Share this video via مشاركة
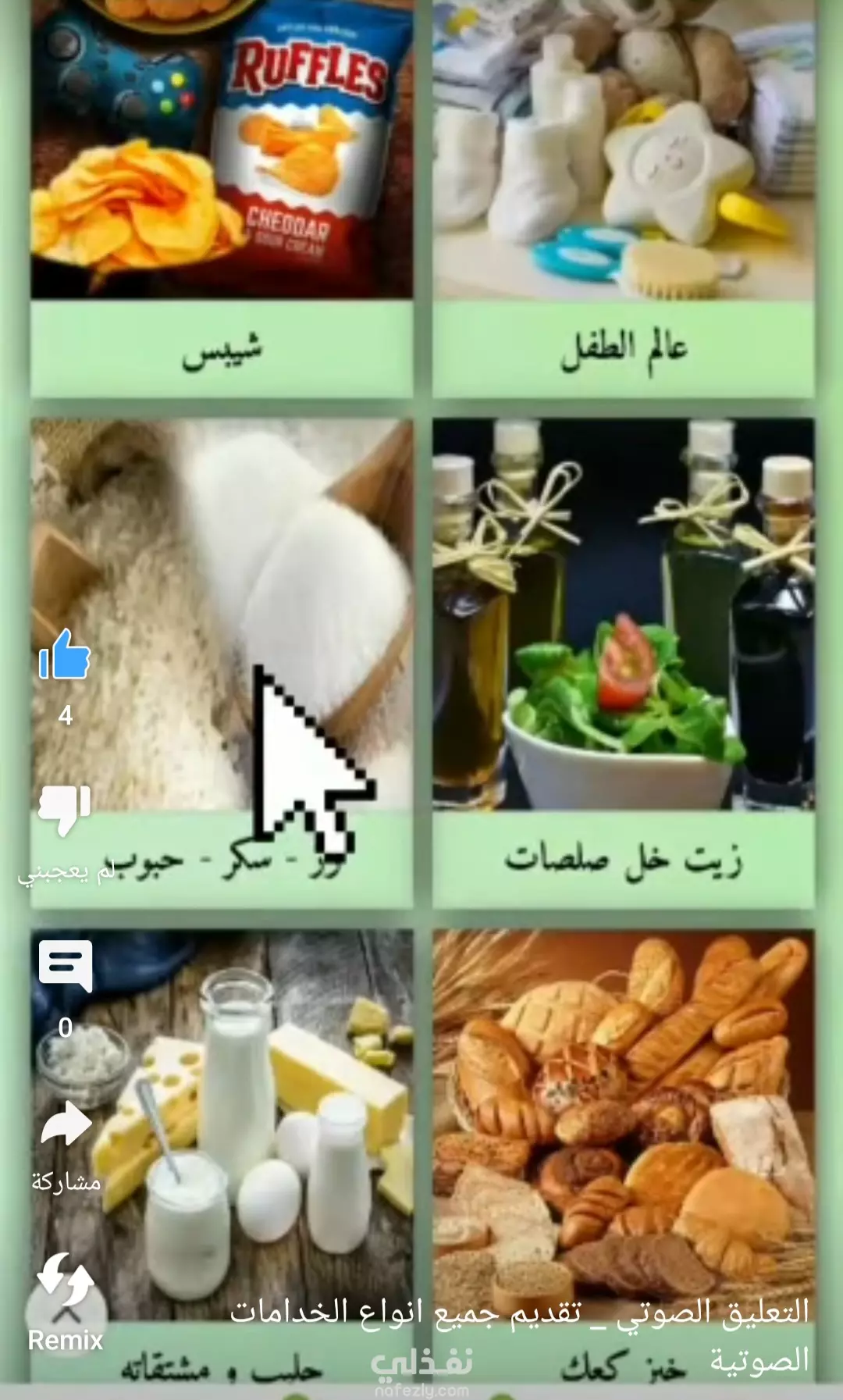This screenshot has height=1400, width=843. pos(66,1124)
